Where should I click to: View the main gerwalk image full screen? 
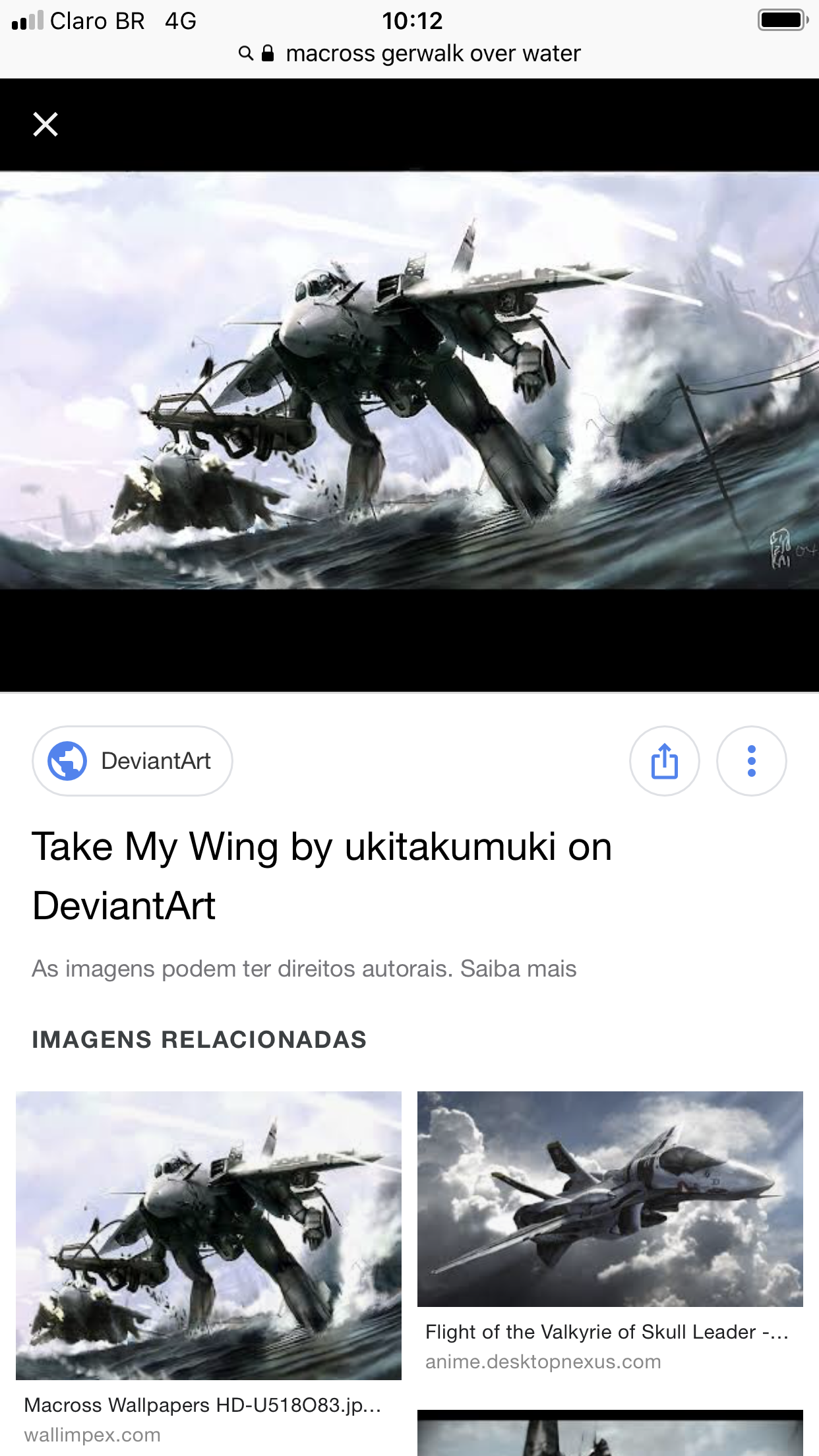click(x=409, y=380)
